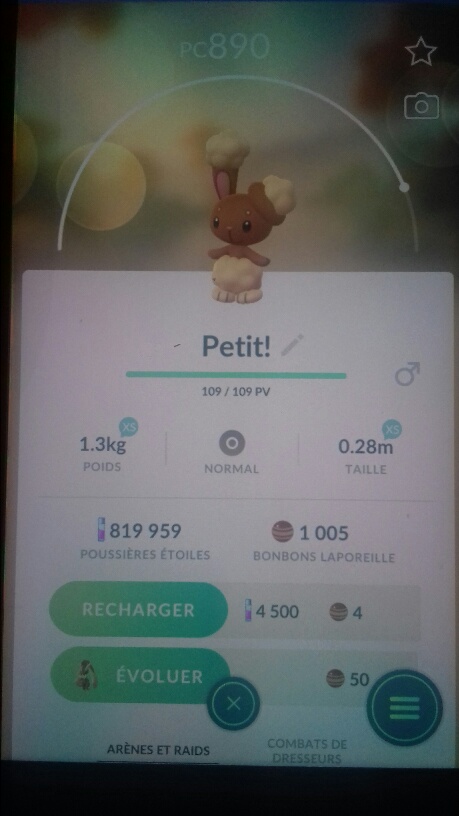Viewport: 459px width, 816px height.
Task: Edit the nickname Petit! with the pencil
Action: (291, 346)
